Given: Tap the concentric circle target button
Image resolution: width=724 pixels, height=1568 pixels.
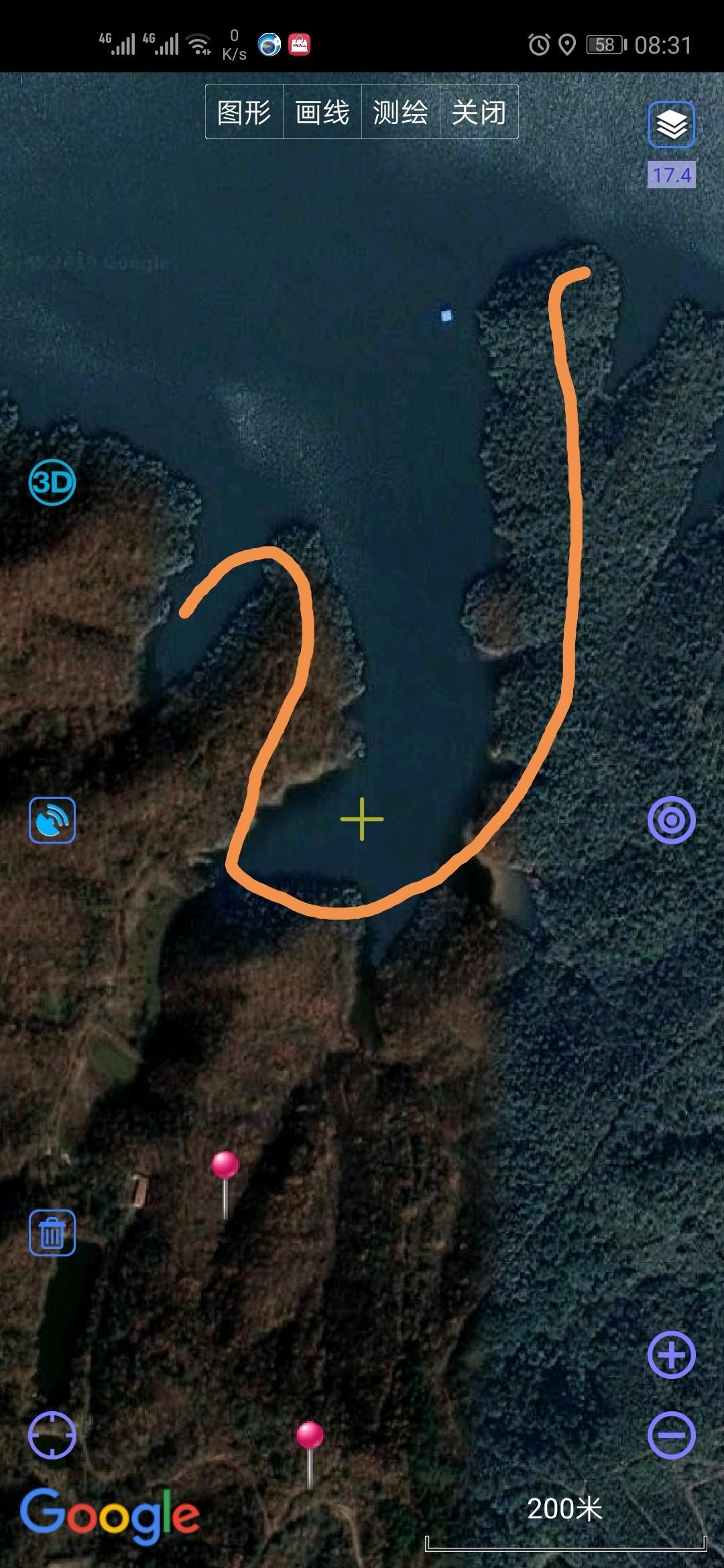Looking at the screenshot, I should [x=671, y=820].
